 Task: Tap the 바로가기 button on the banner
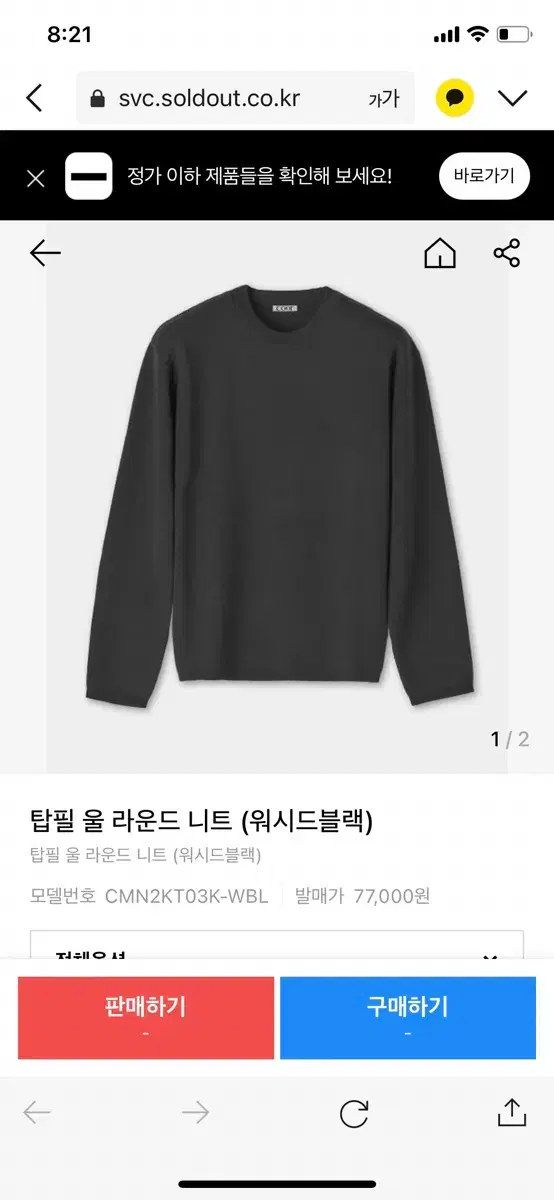point(484,177)
